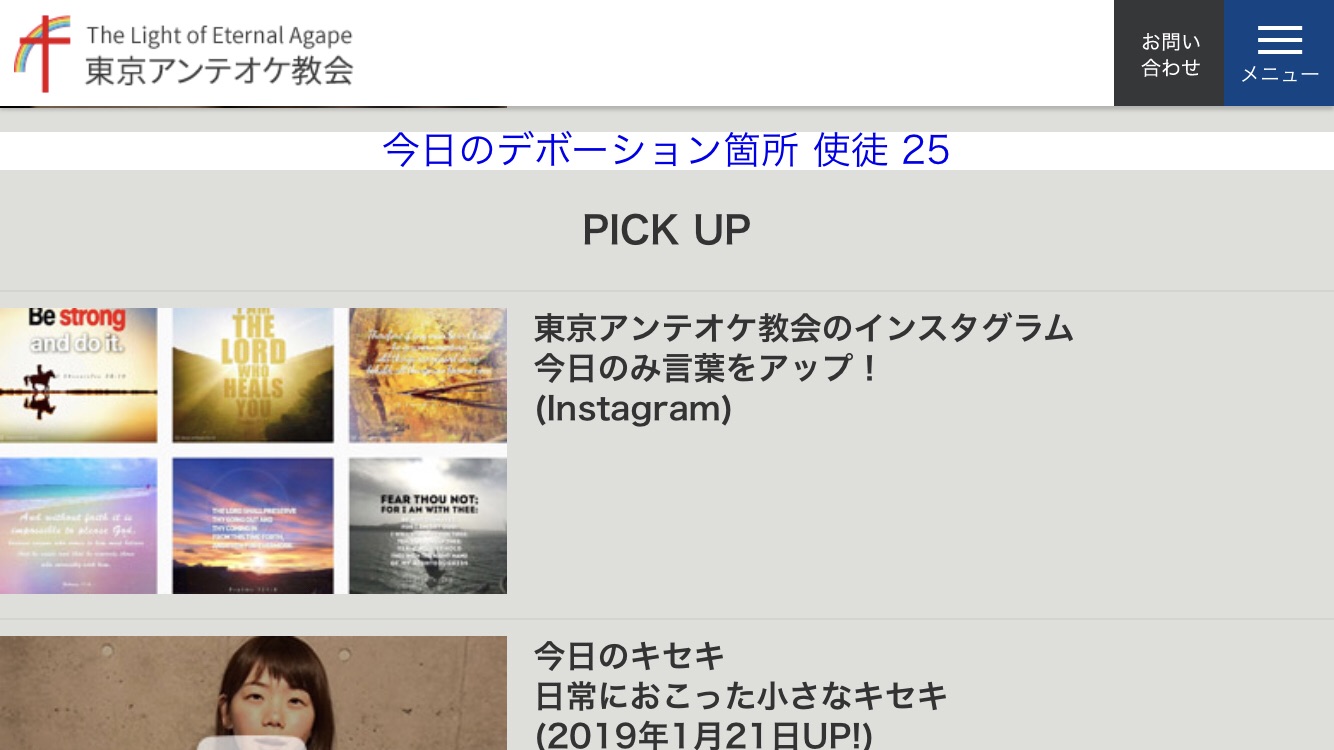Open the 今日のキセキ article title

pos(740,696)
